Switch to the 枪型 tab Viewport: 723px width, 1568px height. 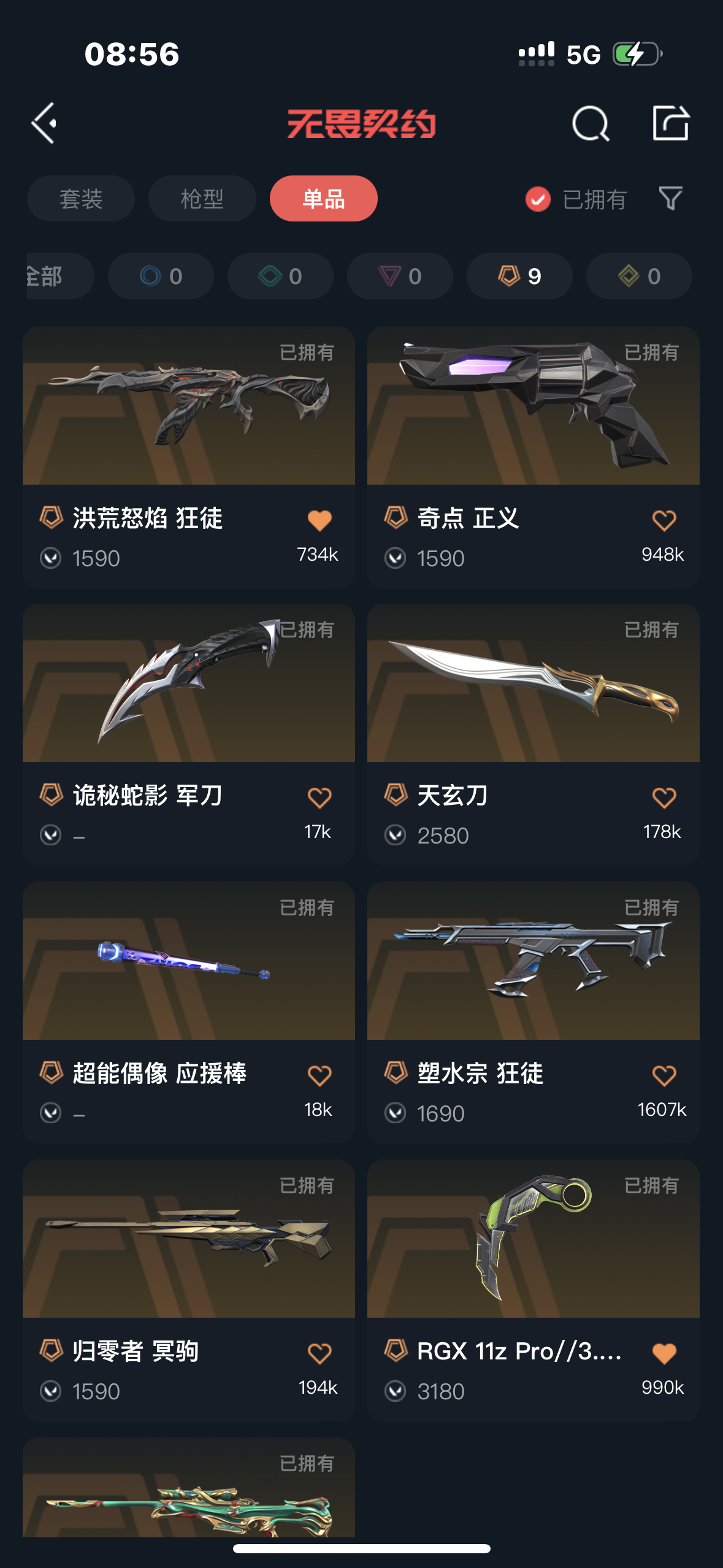click(x=202, y=199)
